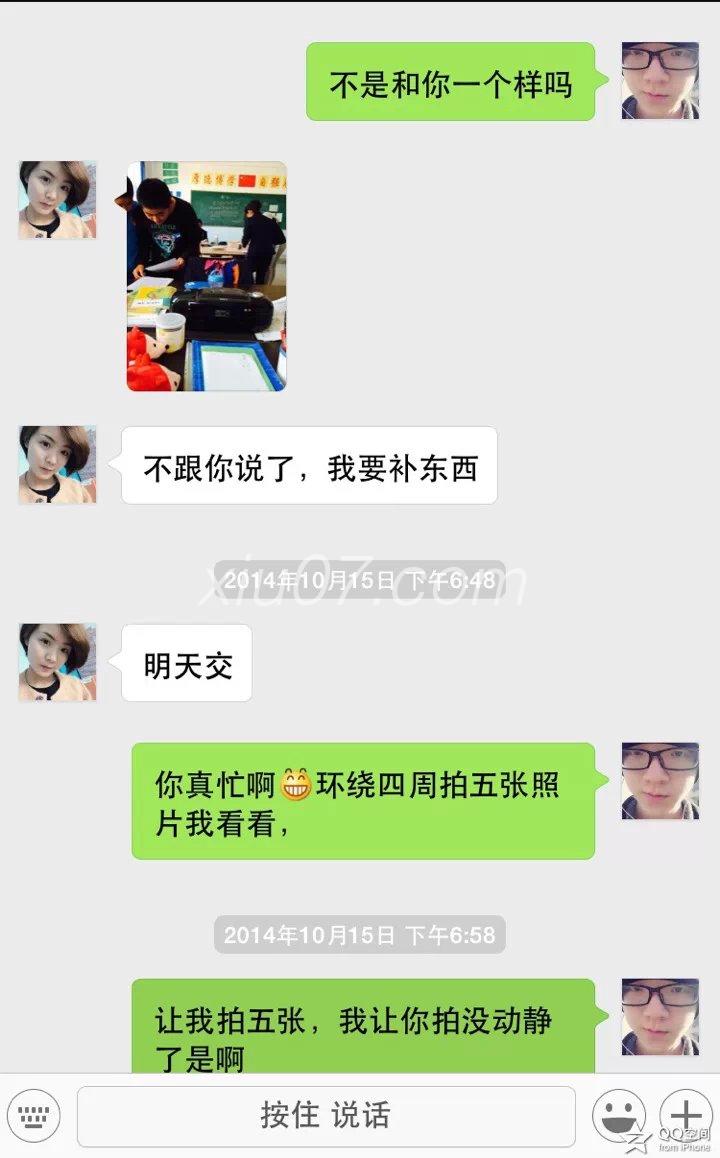This screenshot has height=1158, width=720.
Task: Tap the hold-to-talk button
Action: [326, 1115]
